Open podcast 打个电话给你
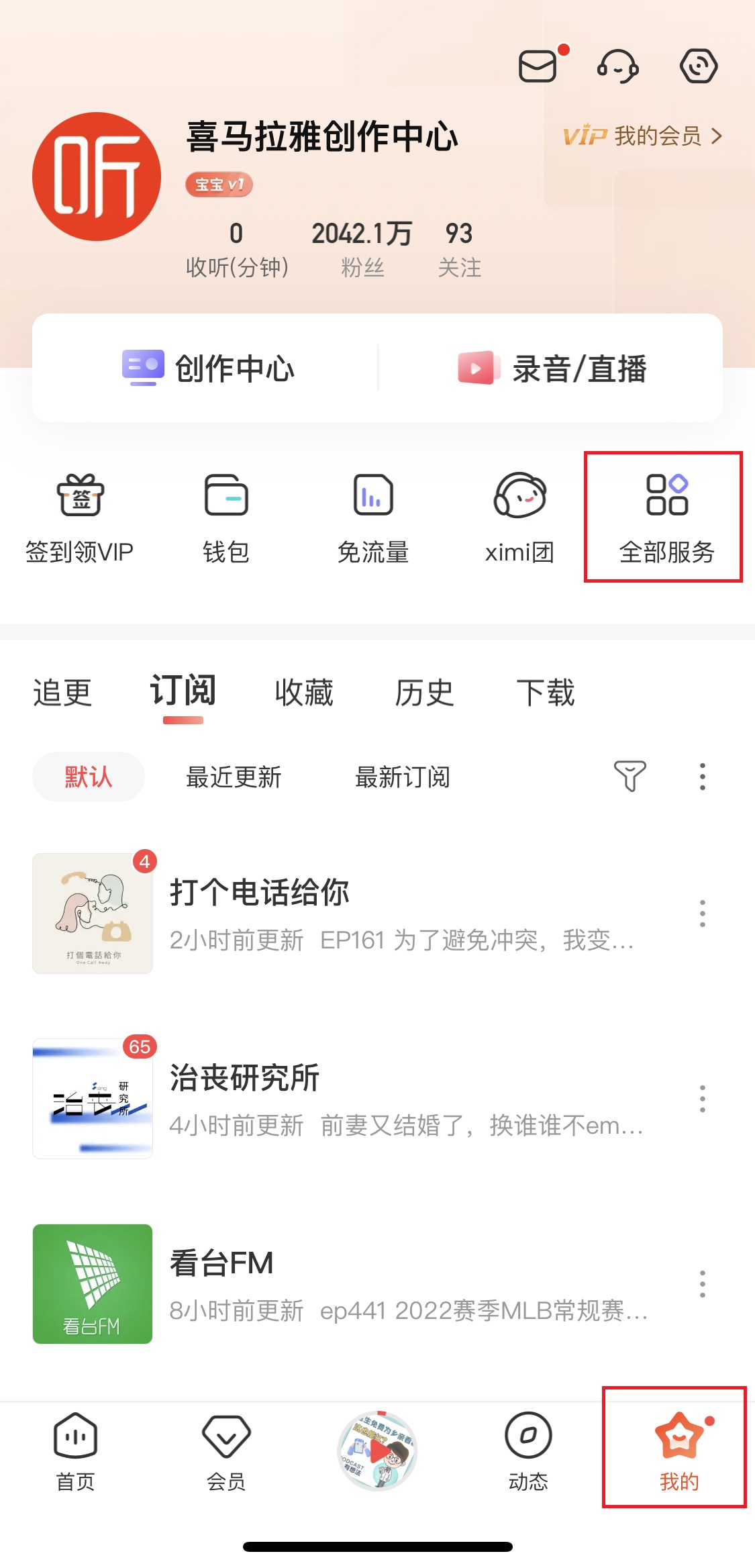 click(x=260, y=893)
